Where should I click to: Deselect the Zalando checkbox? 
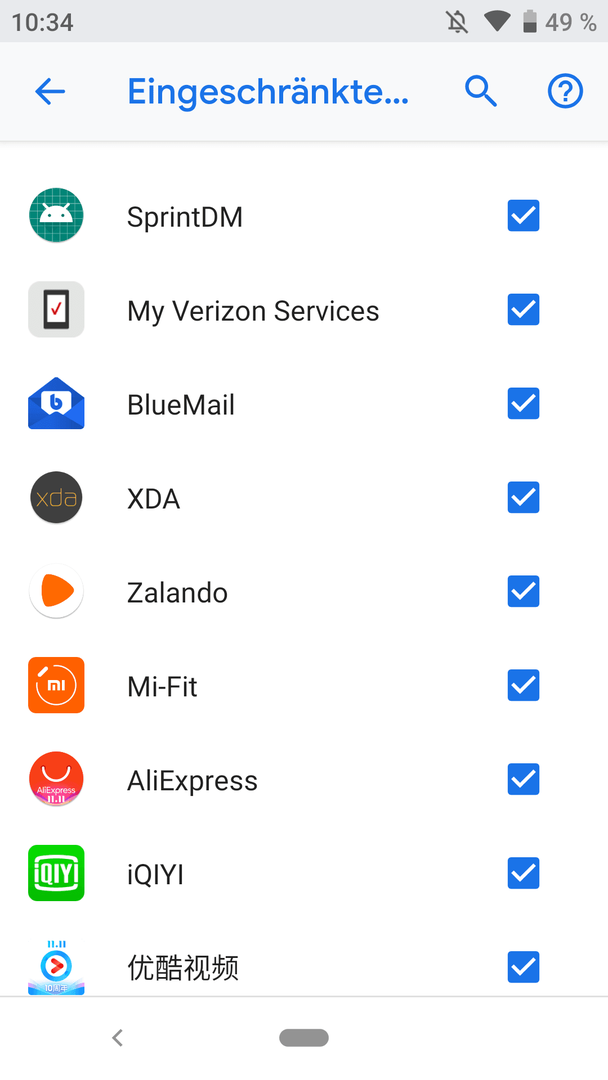pyautogui.click(x=523, y=591)
